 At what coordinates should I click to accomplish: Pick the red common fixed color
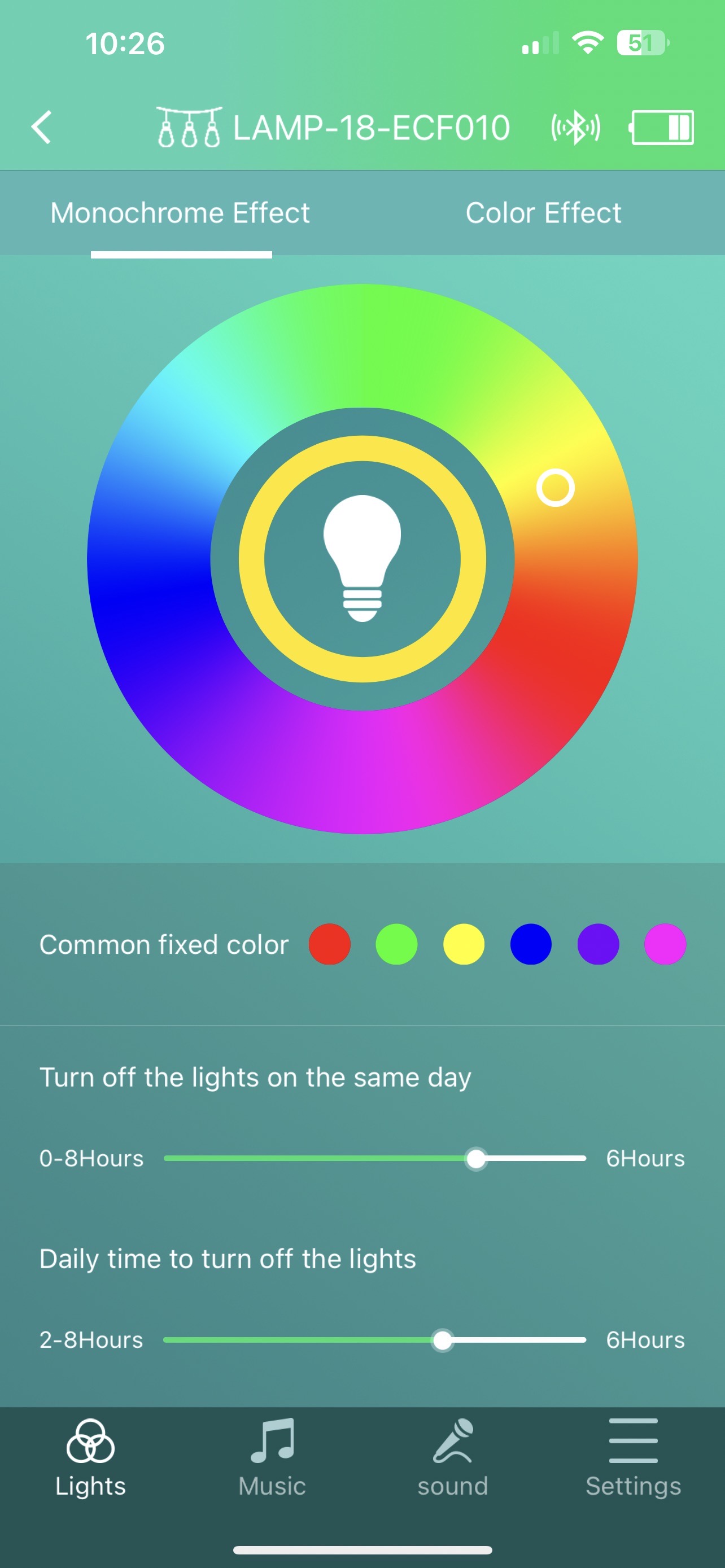pyautogui.click(x=329, y=944)
